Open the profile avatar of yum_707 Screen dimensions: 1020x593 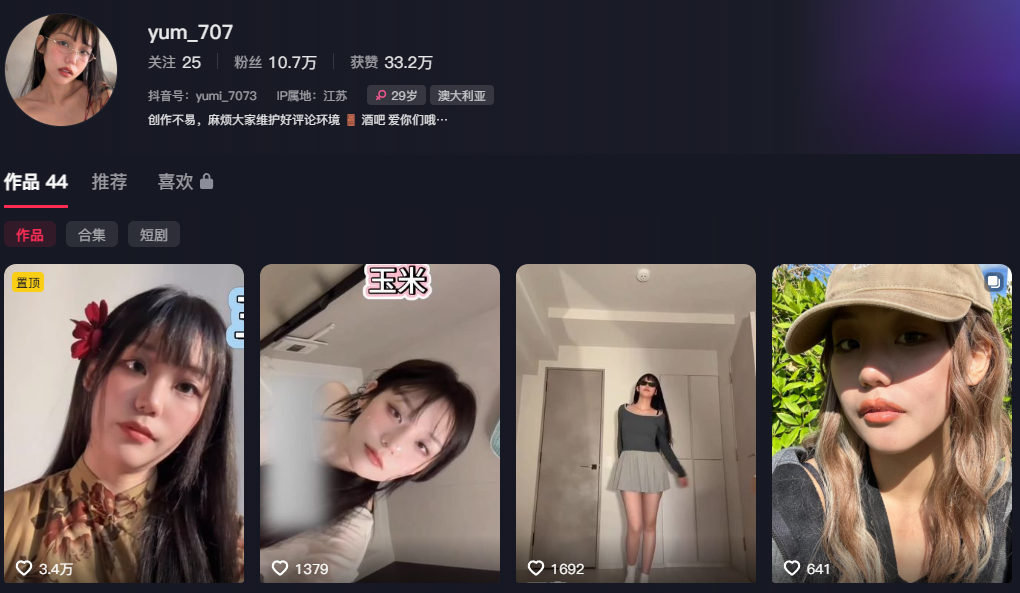click(x=61, y=69)
